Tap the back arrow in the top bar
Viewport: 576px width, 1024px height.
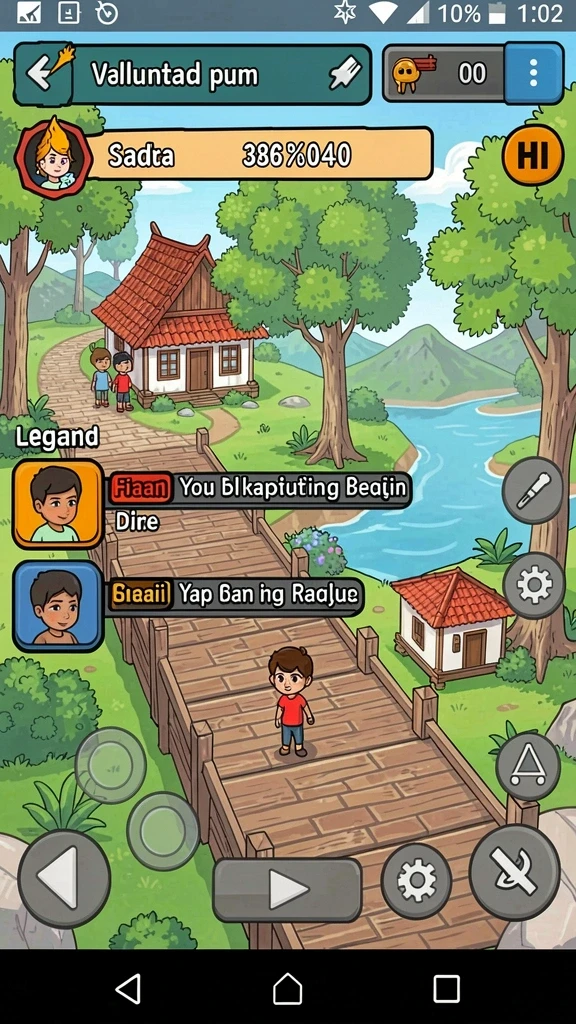pos(43,73)
